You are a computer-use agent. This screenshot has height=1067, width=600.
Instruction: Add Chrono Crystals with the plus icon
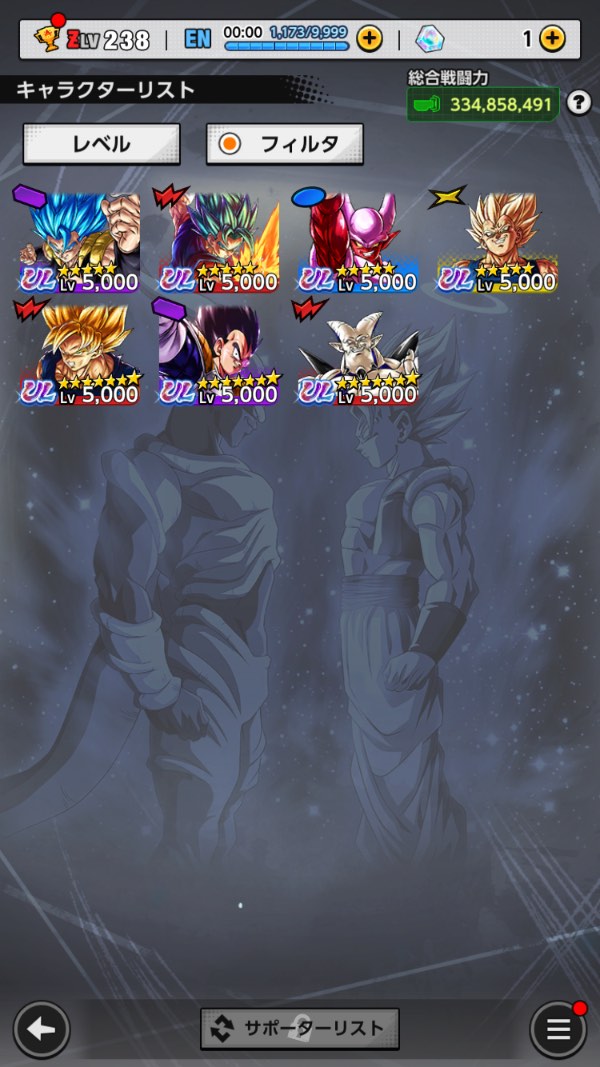(552, 39)
